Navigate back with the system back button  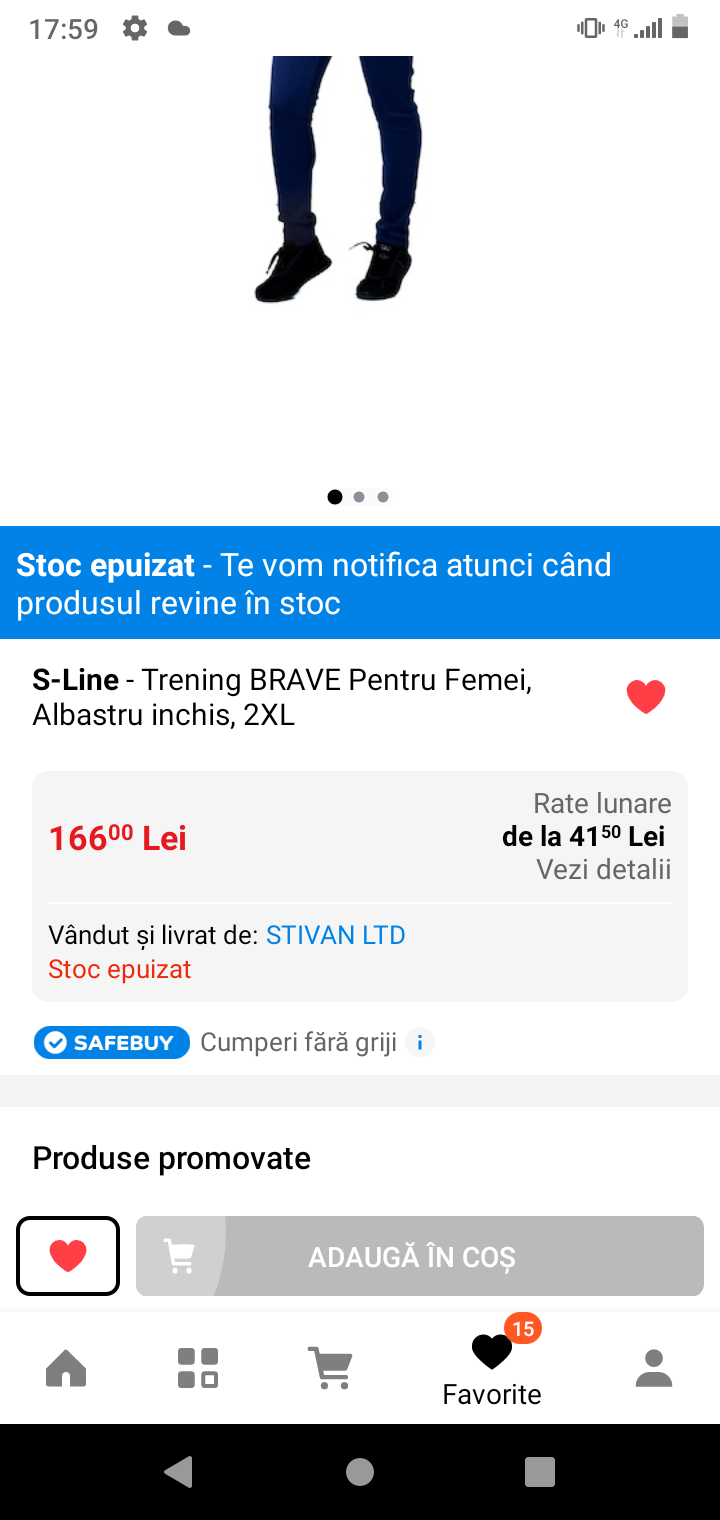pos(179,1471)
